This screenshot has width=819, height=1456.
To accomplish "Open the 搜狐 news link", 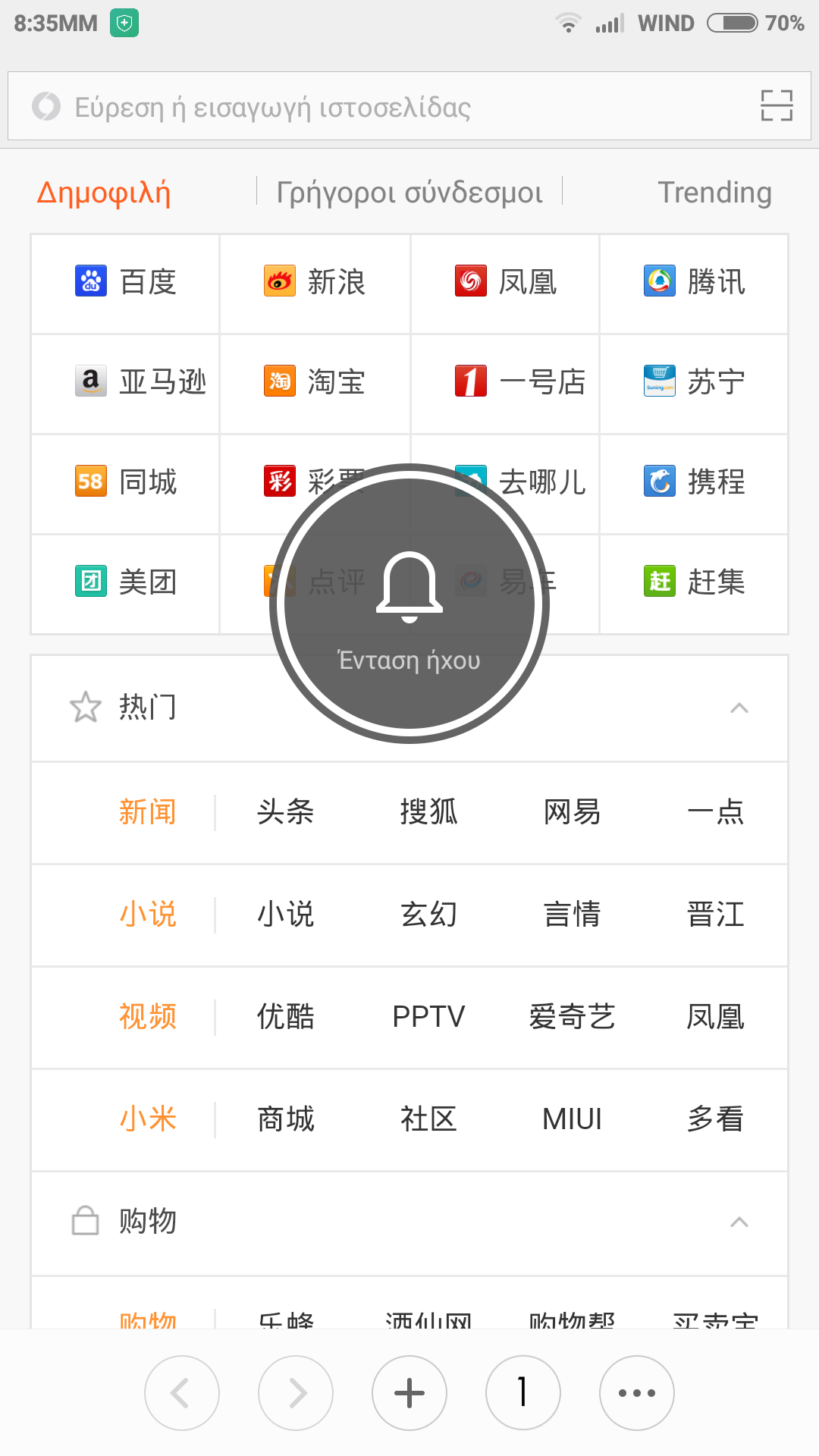I will tap(428, 812).
